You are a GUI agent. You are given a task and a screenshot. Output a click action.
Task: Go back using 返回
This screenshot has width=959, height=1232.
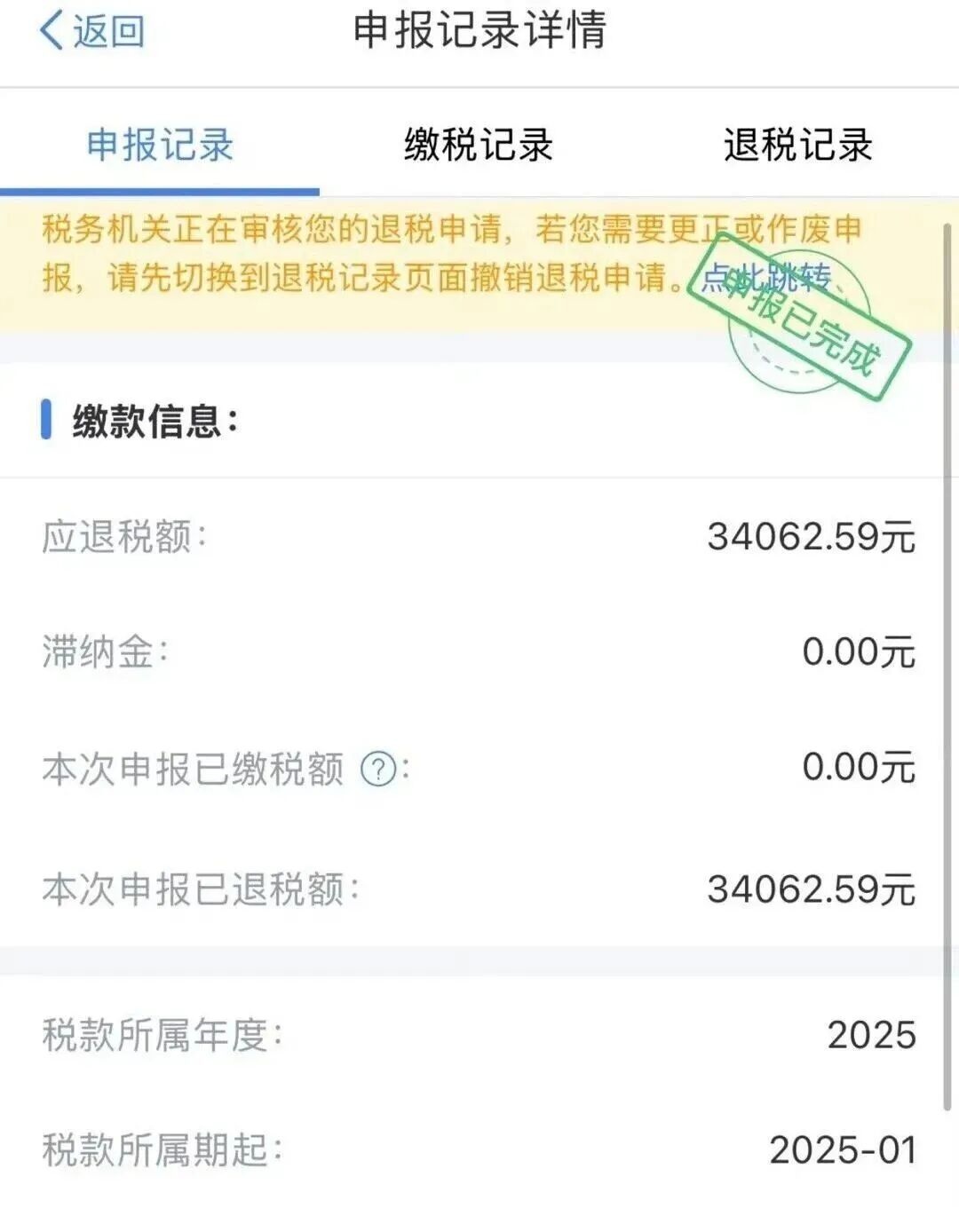tap(91, 32)
